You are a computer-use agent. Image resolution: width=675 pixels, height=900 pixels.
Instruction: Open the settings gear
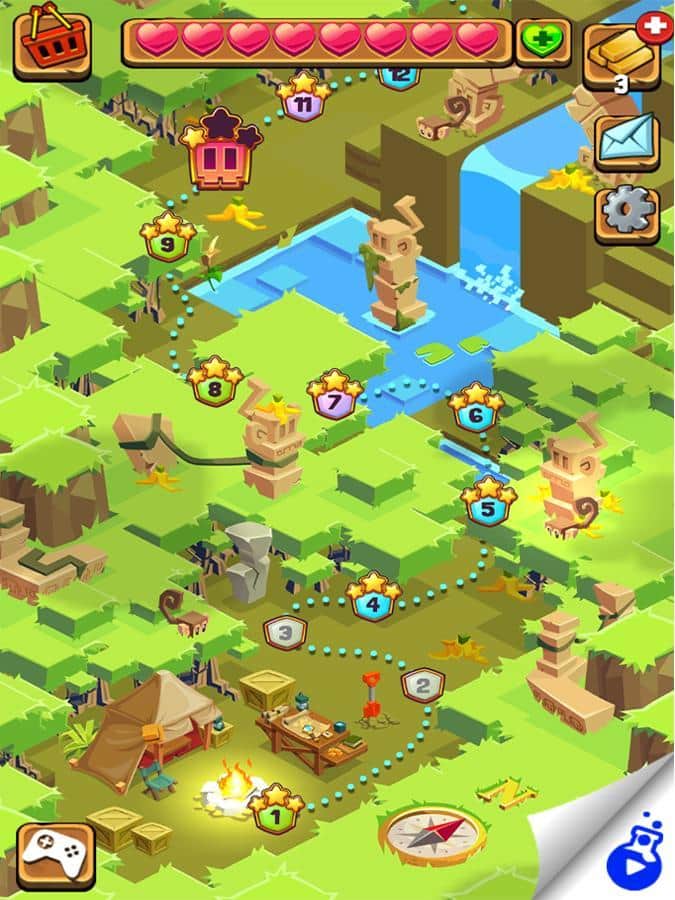[626, 211]
